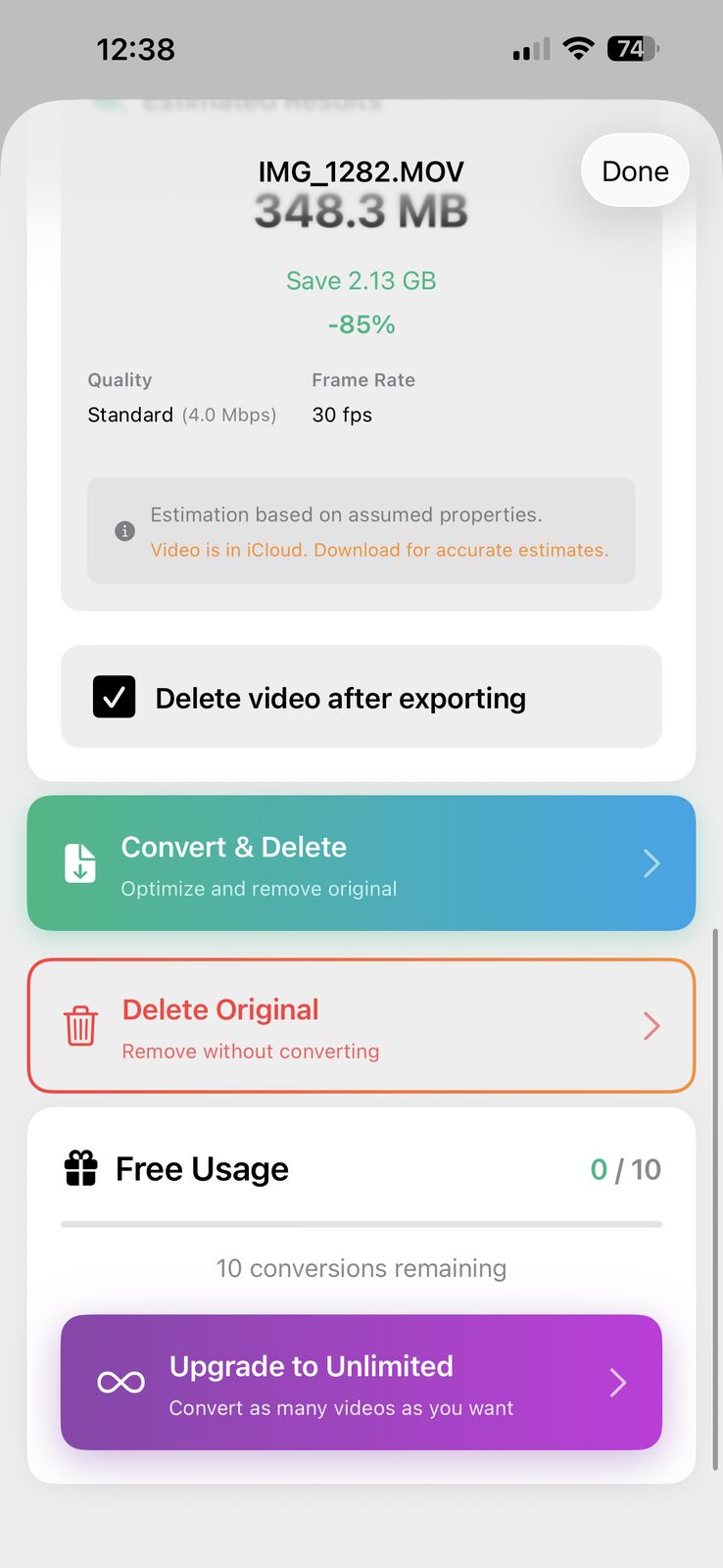This screenshot has height=1568, width=723.
Task: Start Convert & Delete optimization
Action: (361, 863)
